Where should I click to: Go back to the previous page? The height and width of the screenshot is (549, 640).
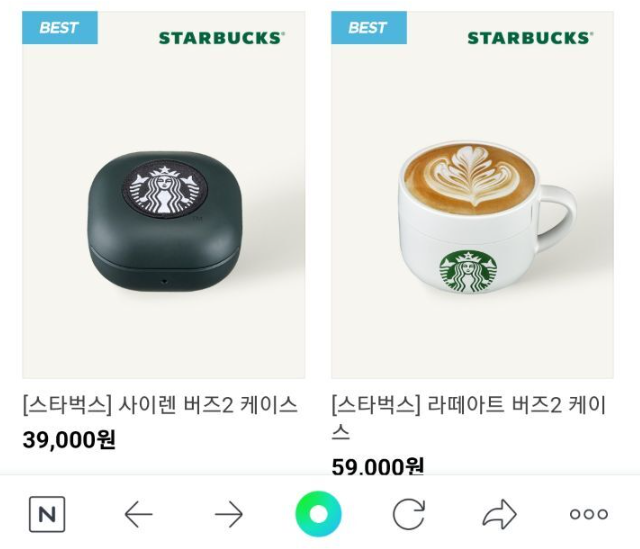[138, 515]
